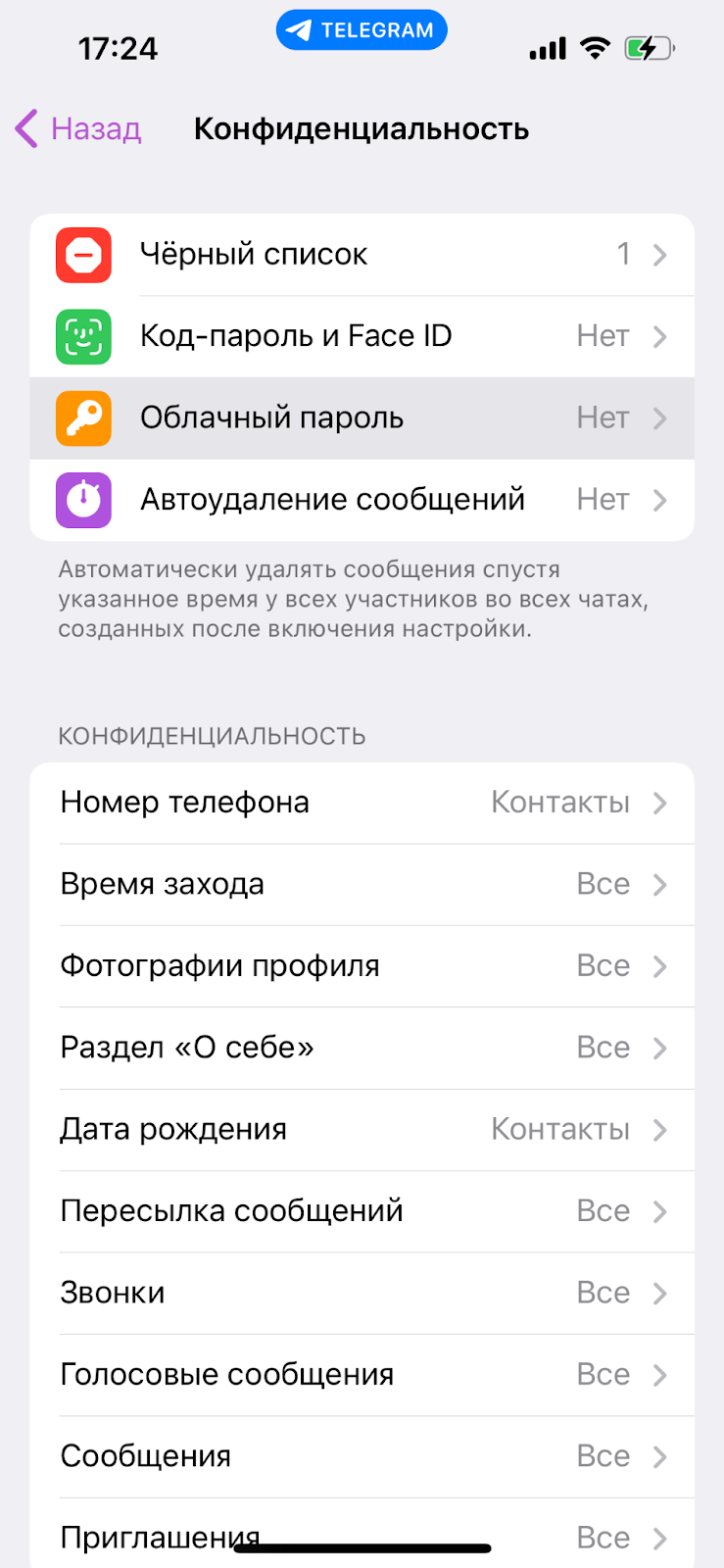
Task: Tap the red blocked-contacts icon for Чёрный список
Action: coord(83,254)
